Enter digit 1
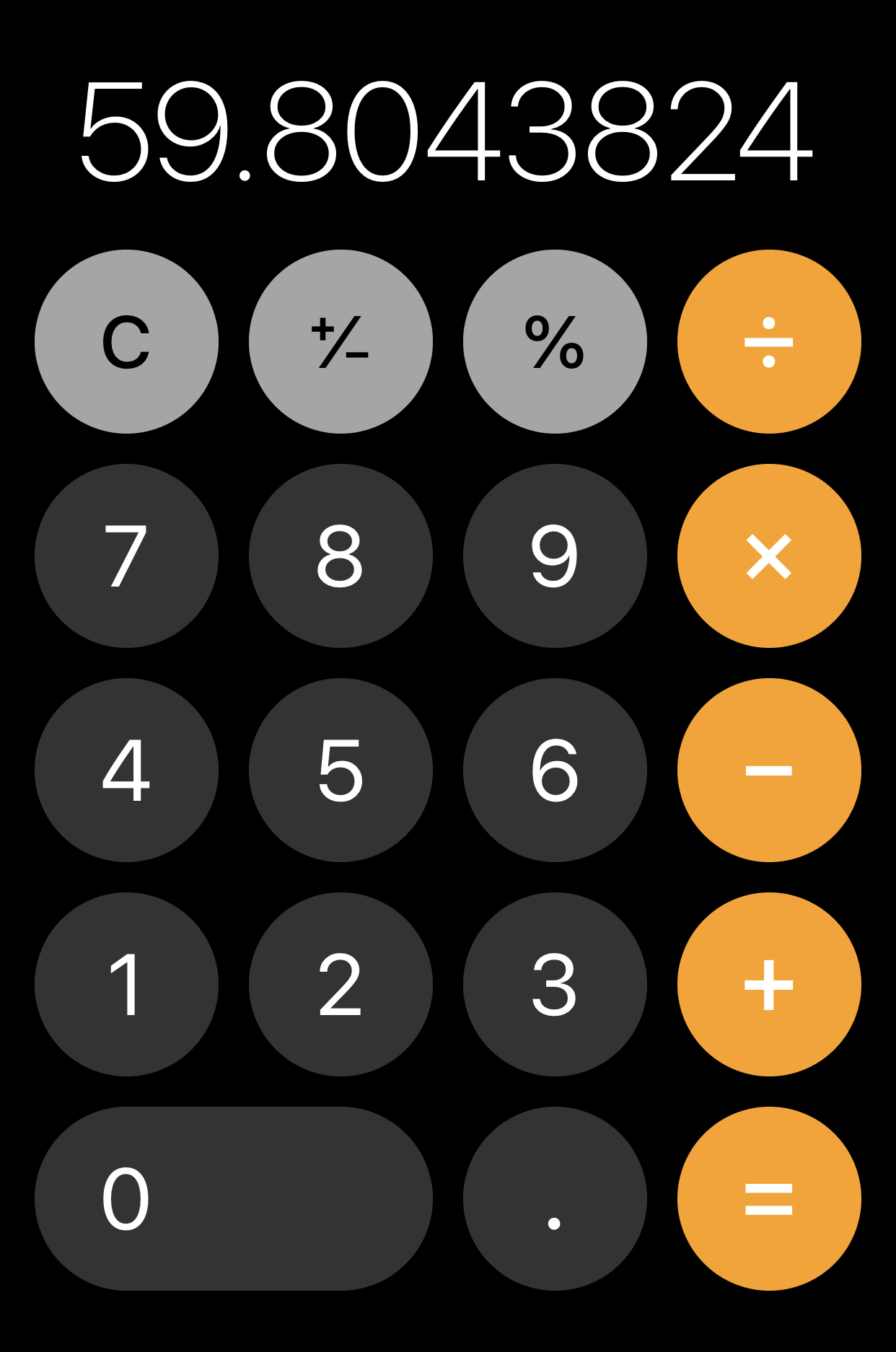This screenshot has height=1352, width=896. click(x=126, y=984)
